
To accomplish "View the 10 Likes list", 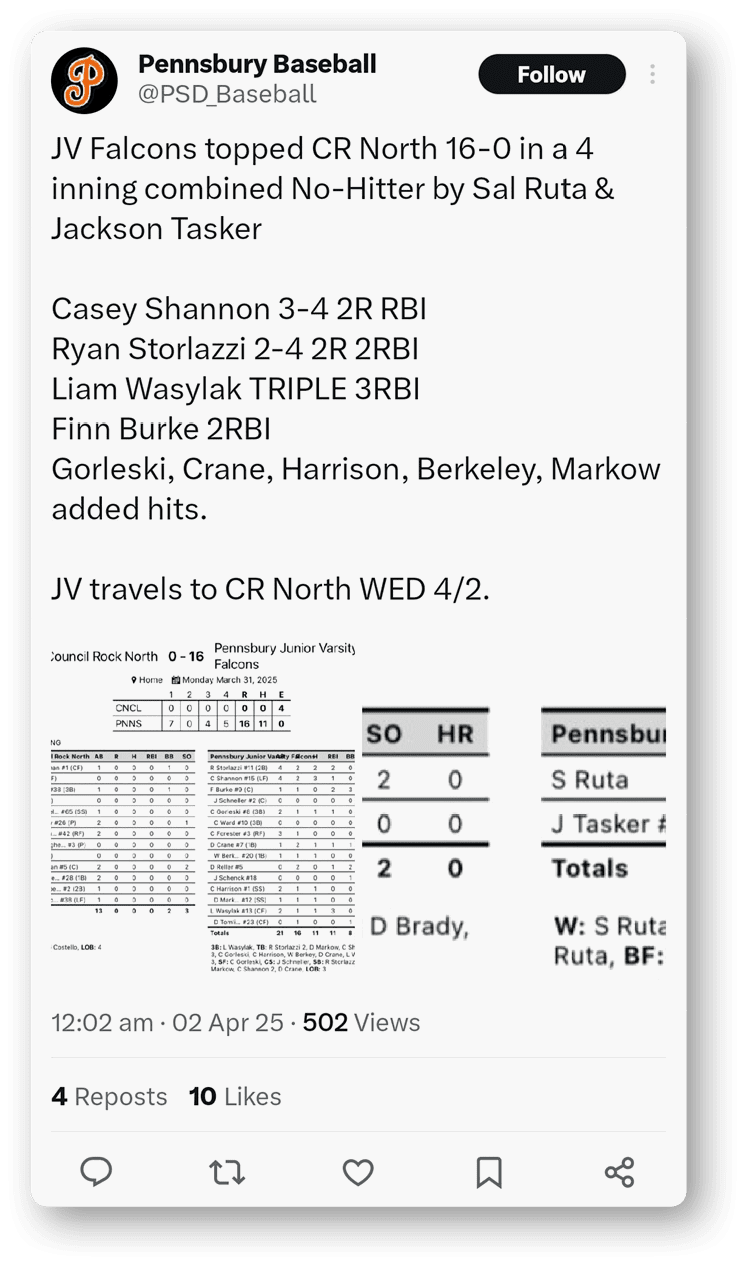I will coord(235,1096).
